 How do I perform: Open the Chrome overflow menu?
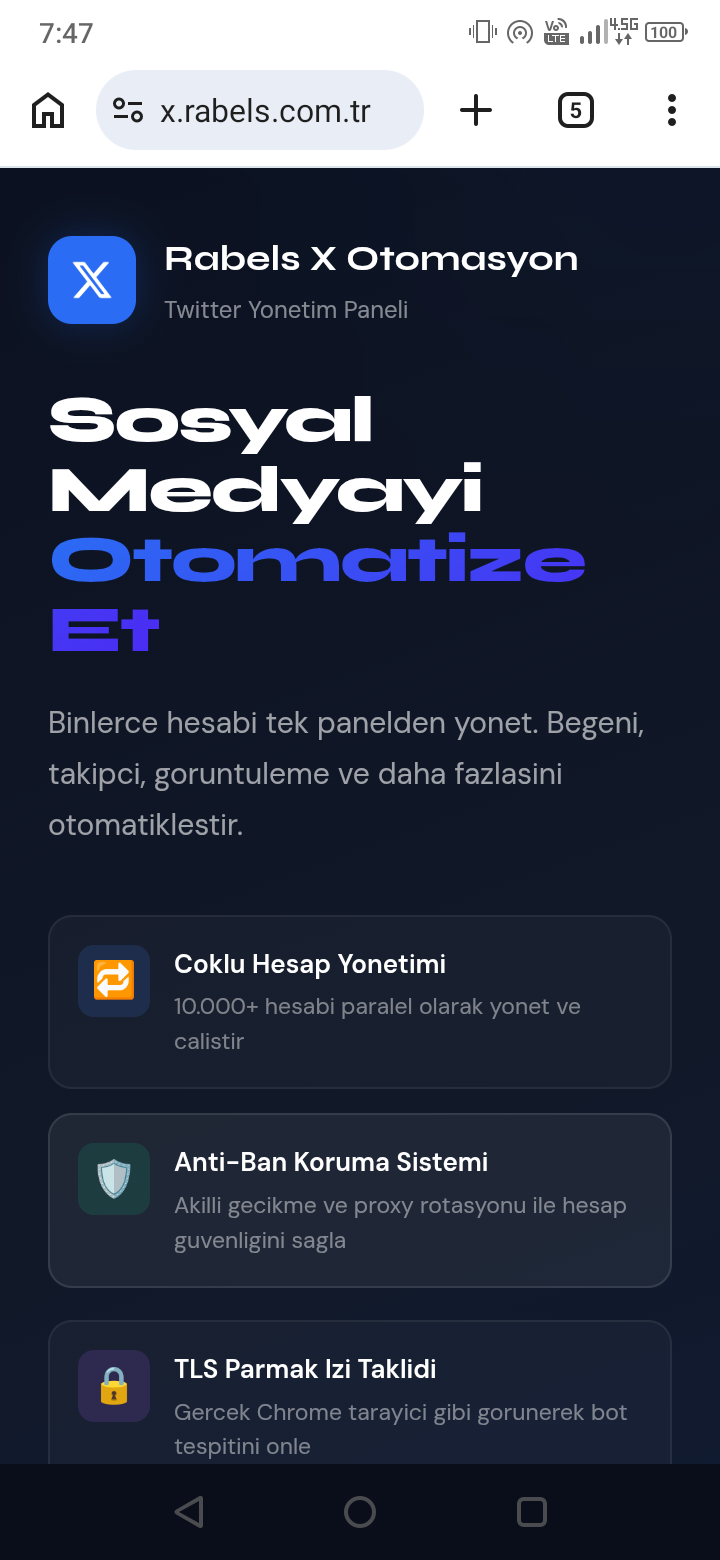[x=672, y=110]
